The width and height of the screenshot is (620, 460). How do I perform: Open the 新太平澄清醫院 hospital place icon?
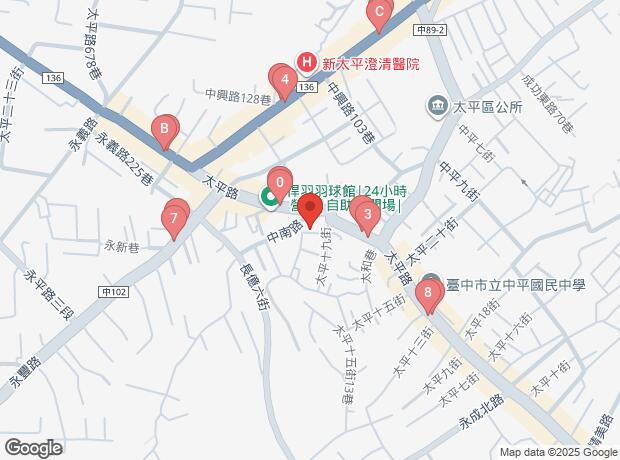coord(304,62)
